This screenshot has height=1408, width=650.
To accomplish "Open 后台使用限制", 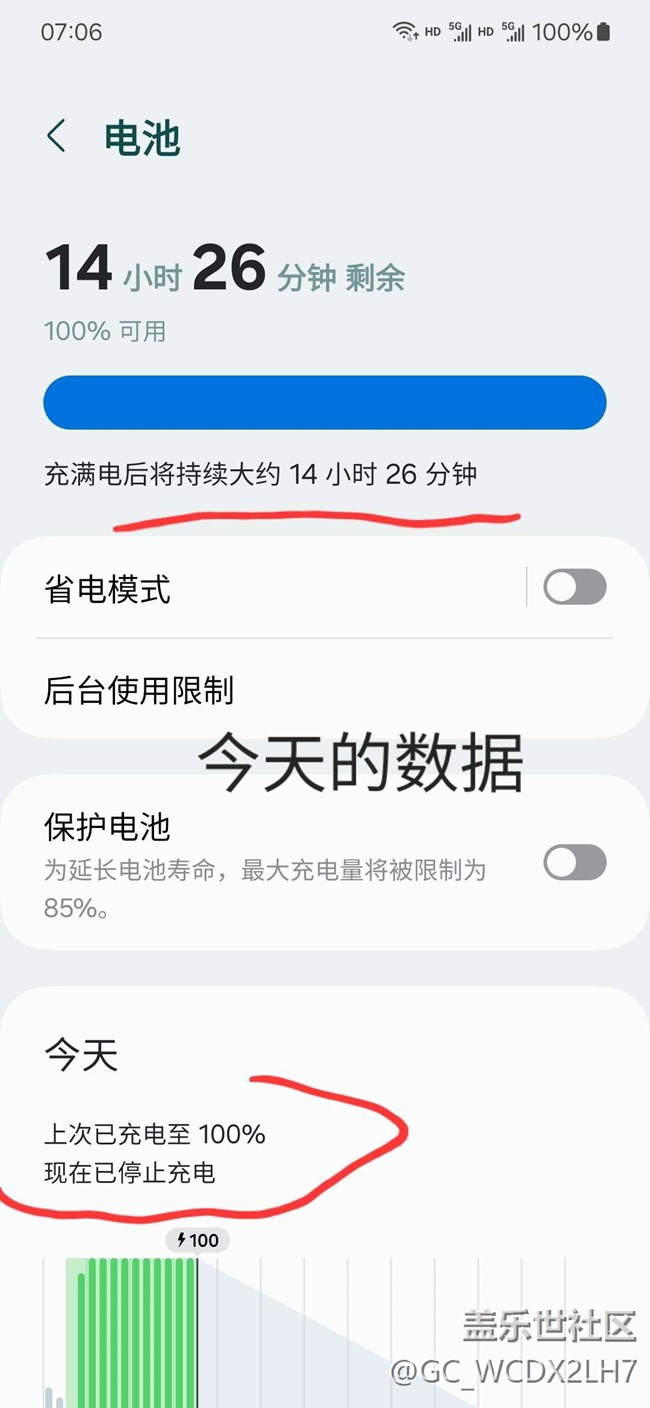I will point(325,689).
